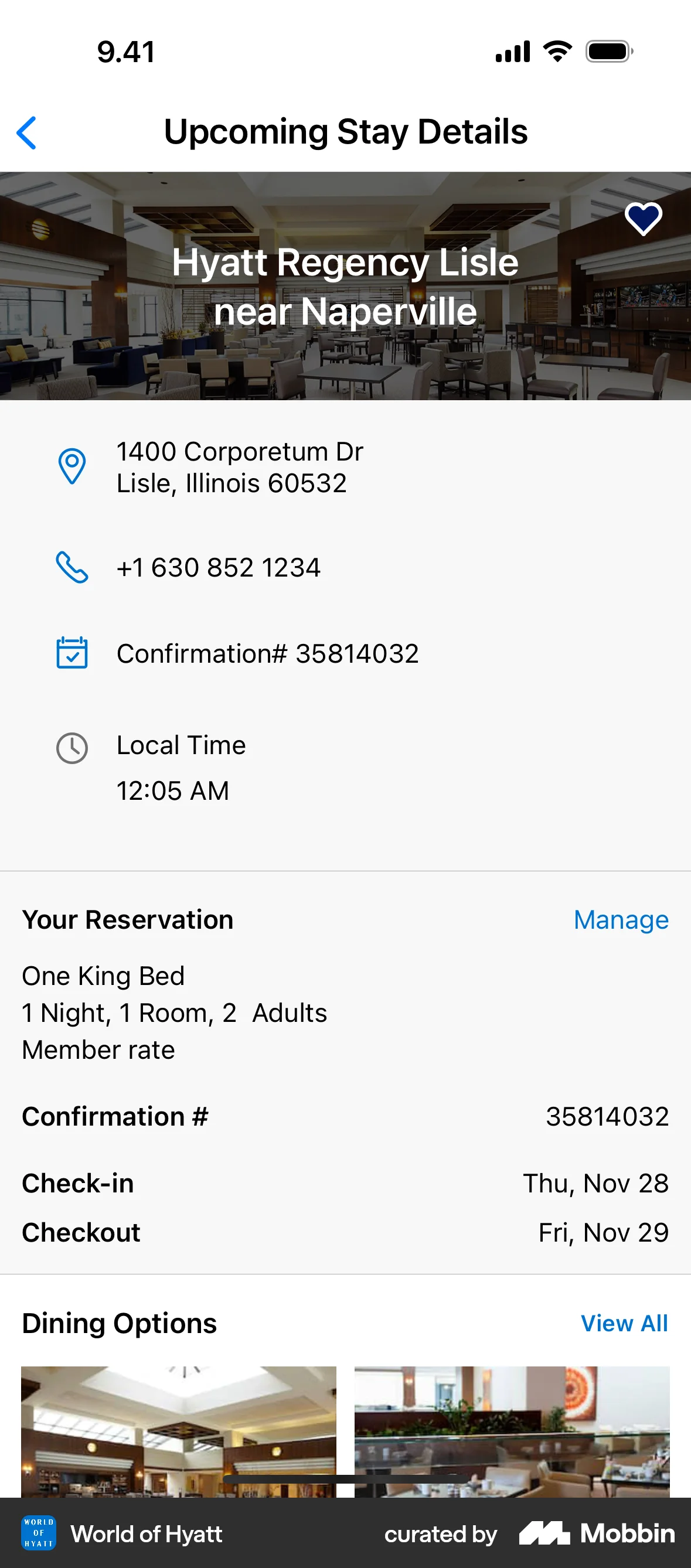691x1568 pixels.
Task: Tap the location pin icon next to the address
Action: point(72,466)
